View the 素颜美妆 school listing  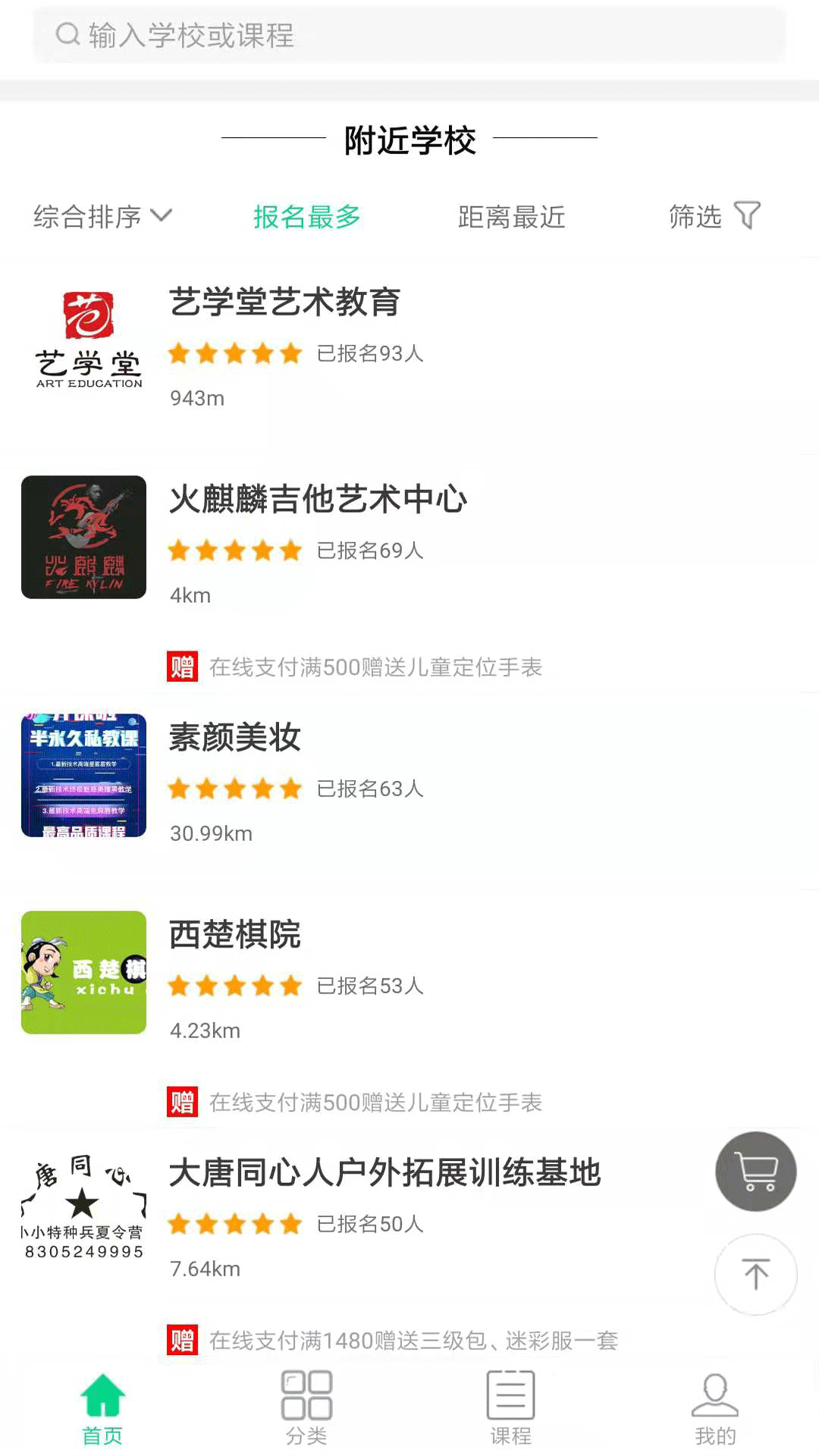(x=235, y=737)
